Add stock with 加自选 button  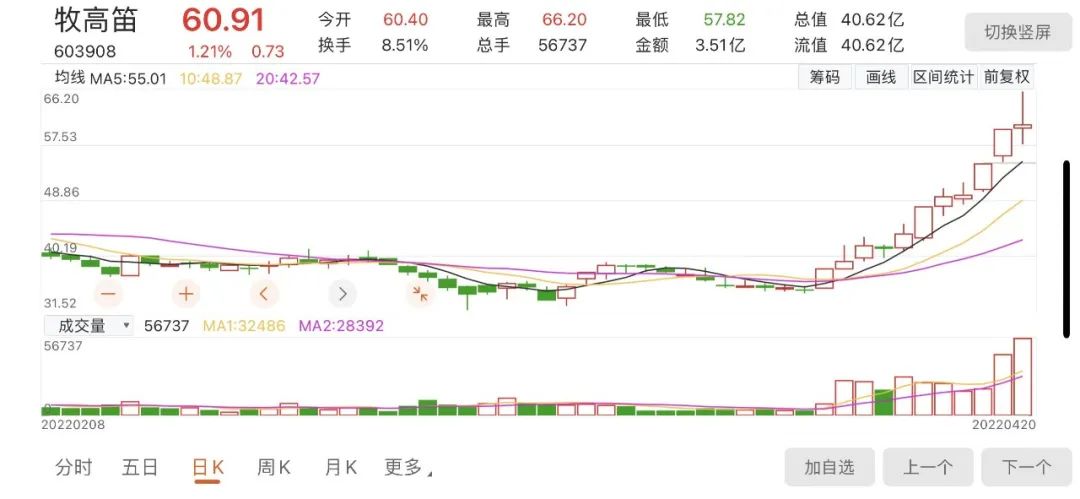[829, 467]
